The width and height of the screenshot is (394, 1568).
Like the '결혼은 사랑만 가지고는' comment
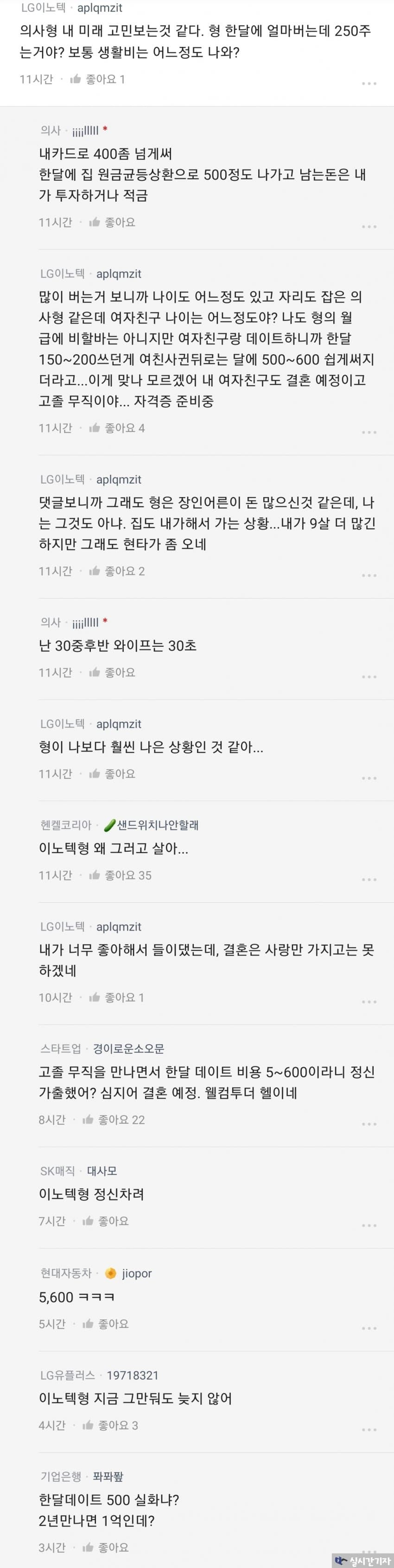tap(116, 997)
